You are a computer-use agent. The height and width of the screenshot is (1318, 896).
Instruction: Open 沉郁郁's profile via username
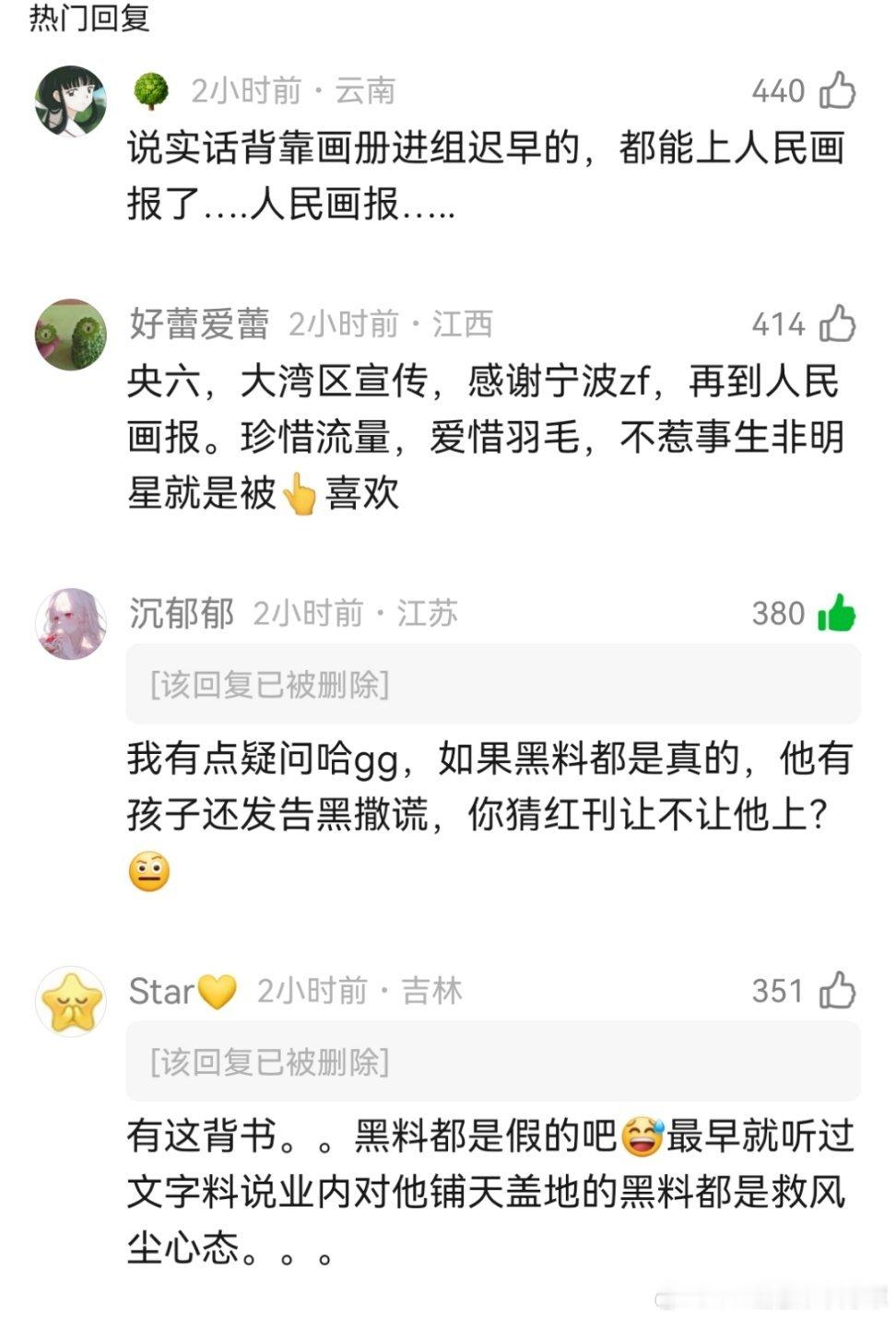click(x=184, y=613)
